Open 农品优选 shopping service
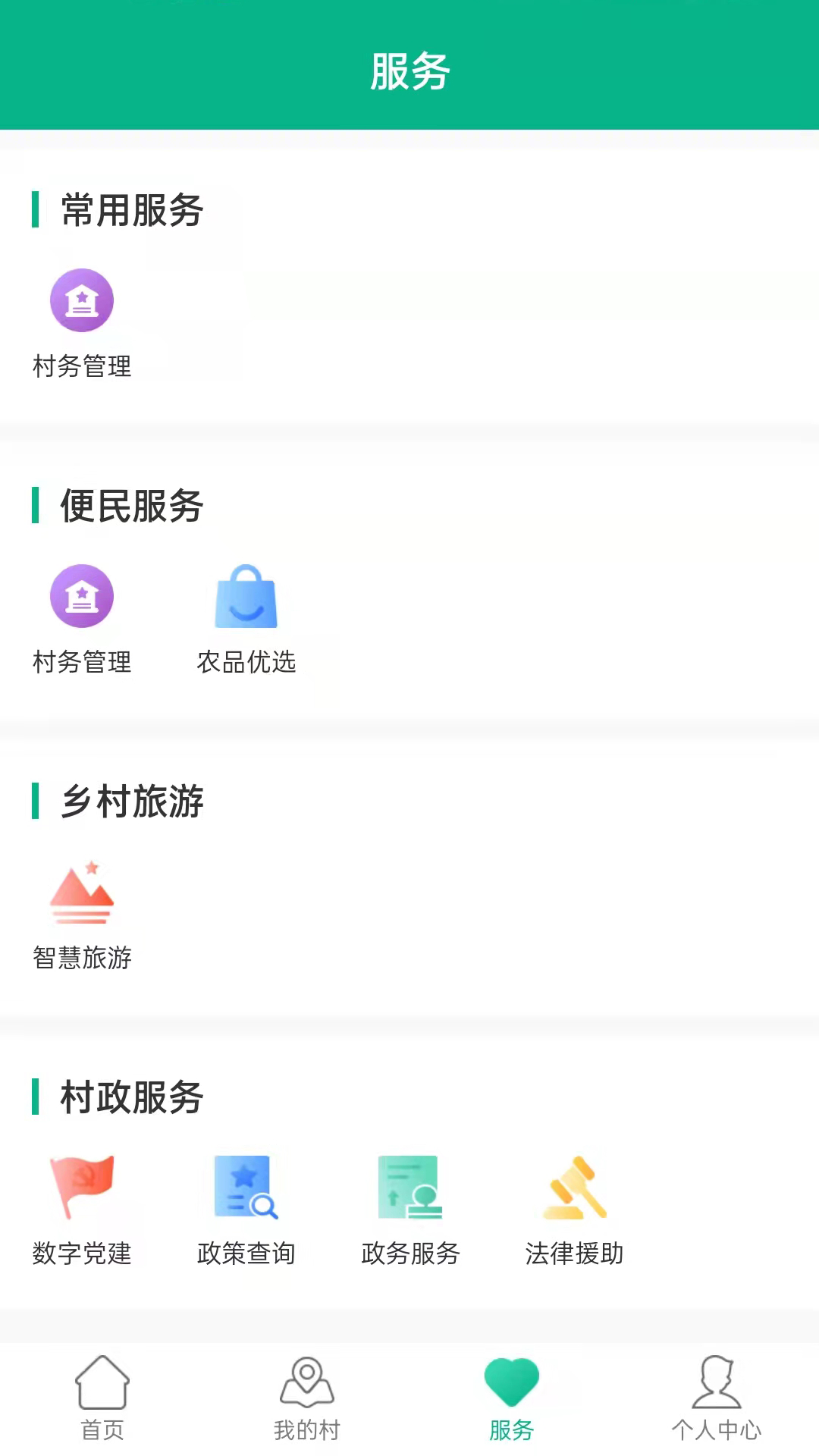This screenshot has height=1456, width=819. 246,597
